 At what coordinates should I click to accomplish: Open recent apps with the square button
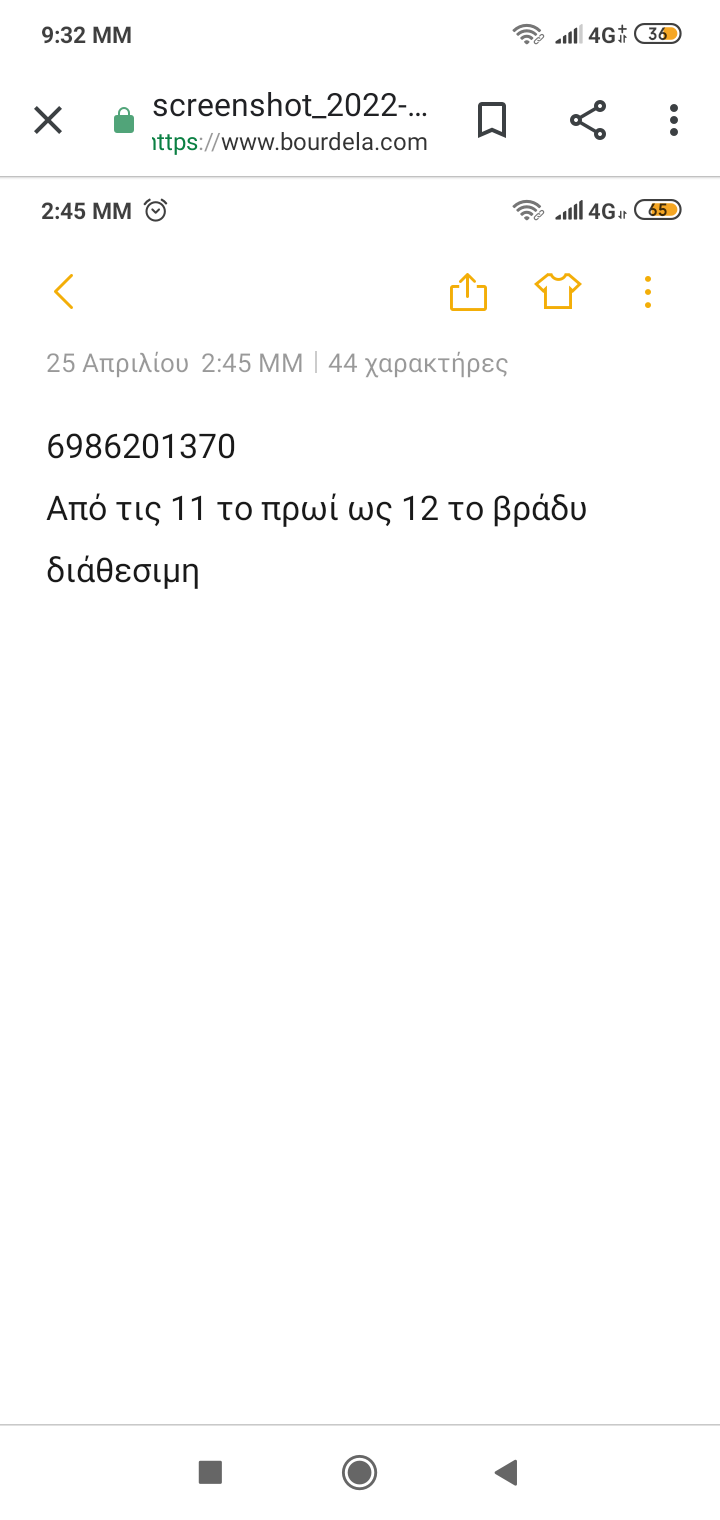coord(210,1472)
